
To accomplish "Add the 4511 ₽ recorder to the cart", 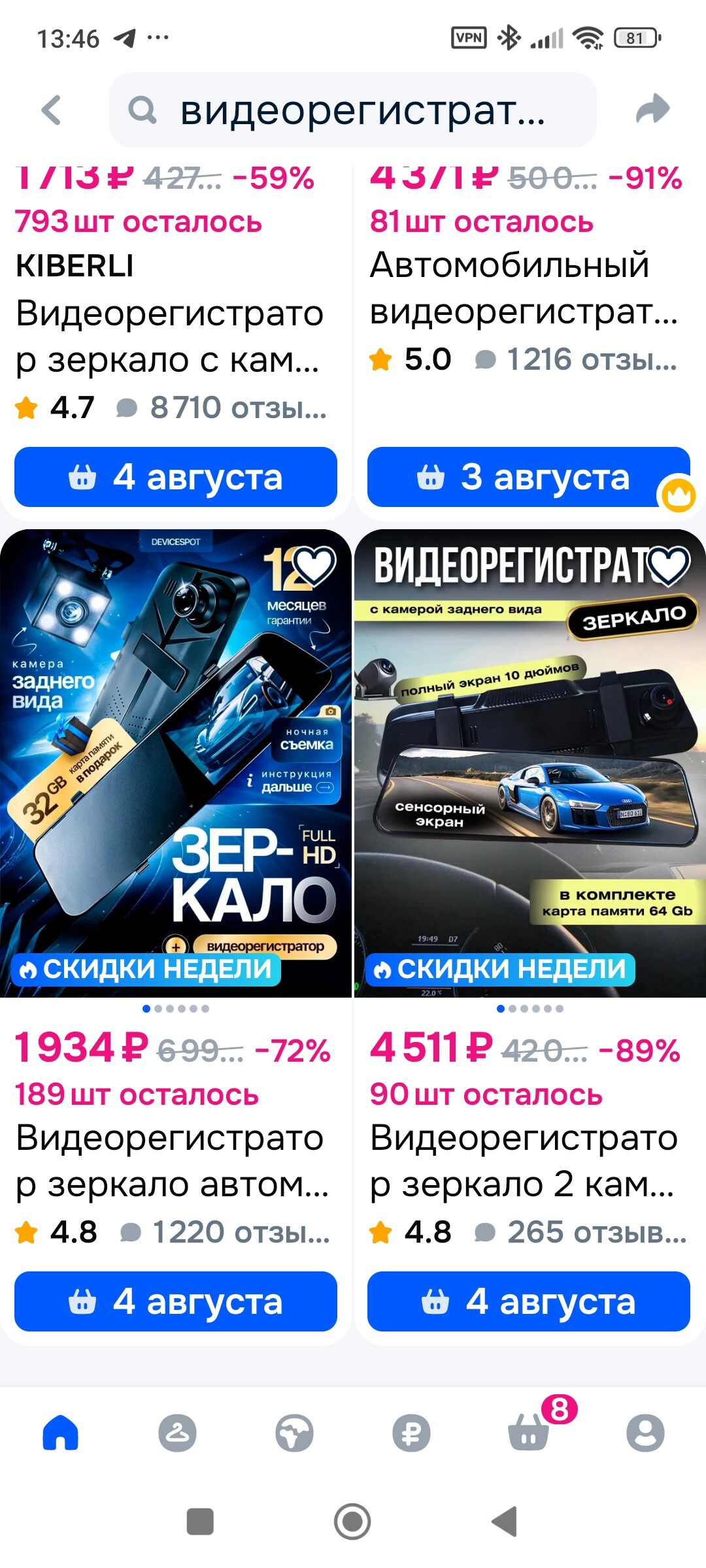I will tap(528, 1301).
